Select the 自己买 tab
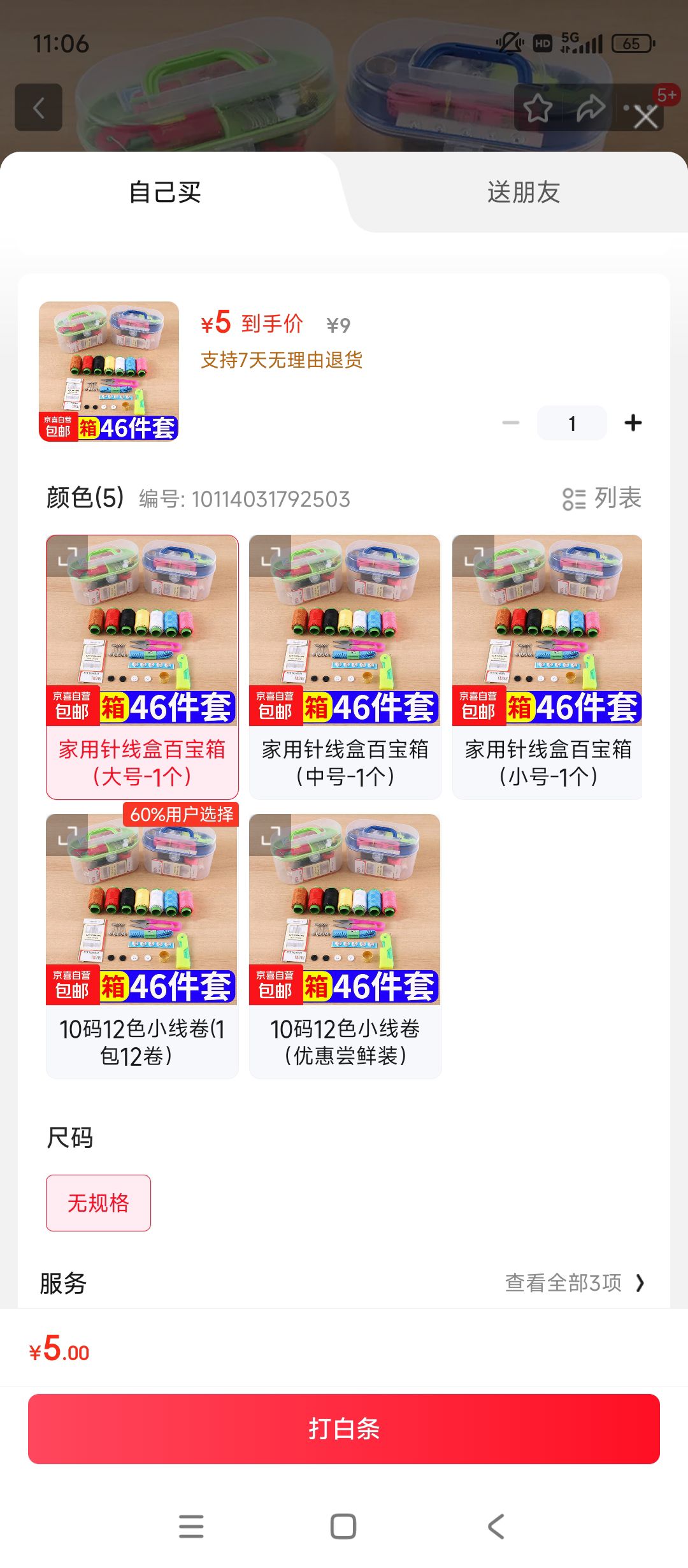Viewport: 688px width, 1568px height. click(x=165, y=192)
